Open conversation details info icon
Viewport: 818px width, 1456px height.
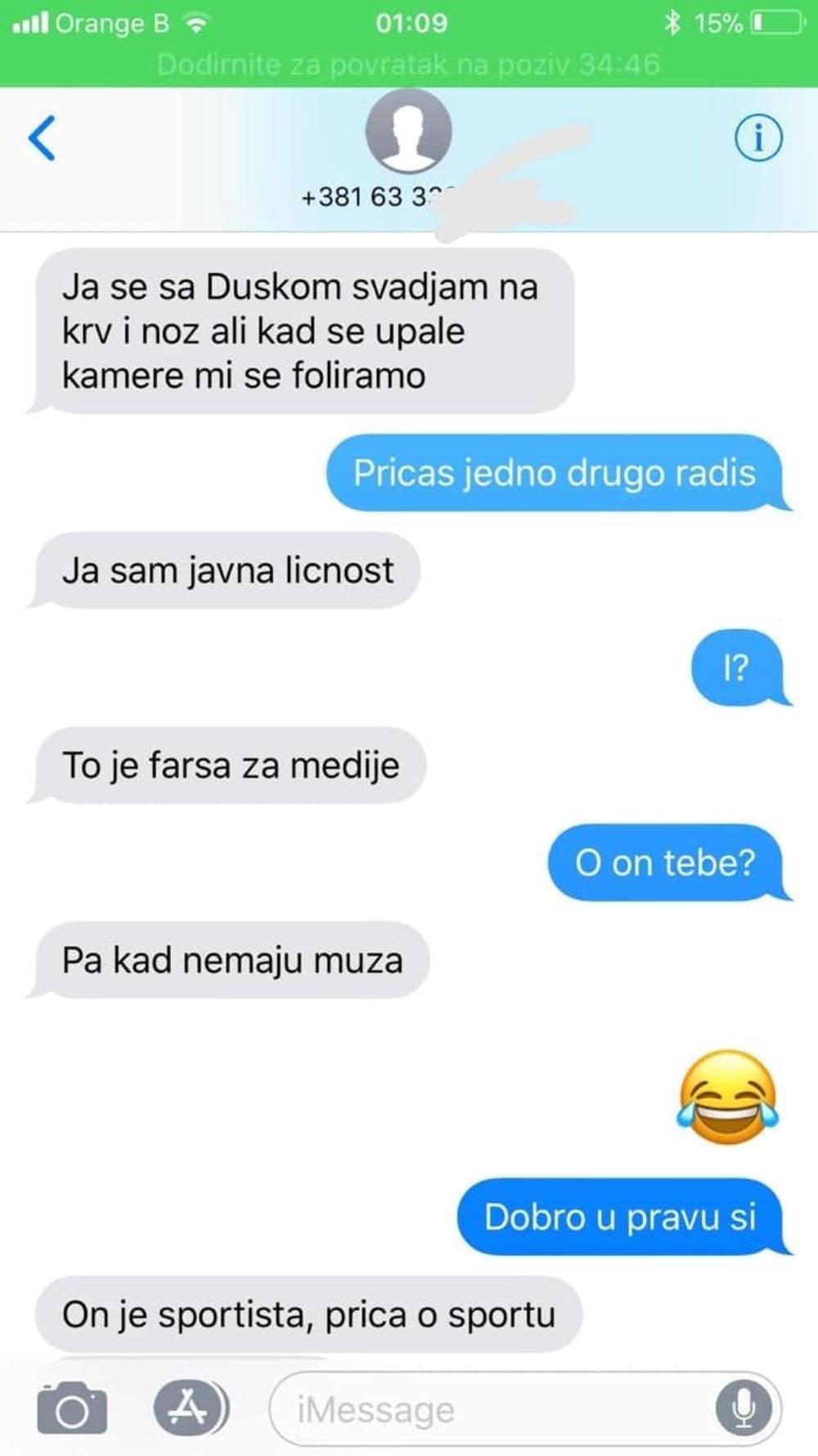tap(757, 137)
